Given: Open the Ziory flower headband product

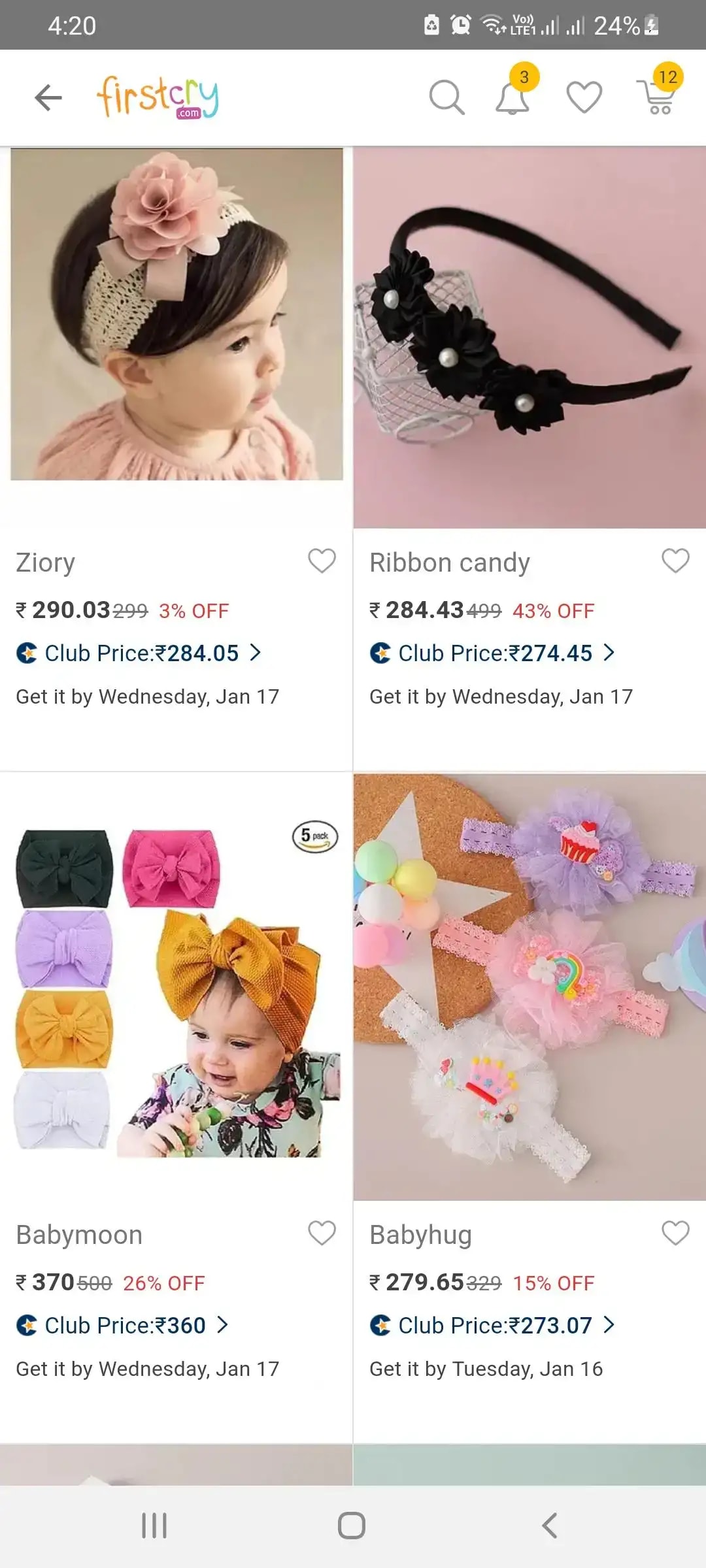Looking at the screenshot, I should pos(176,314).
